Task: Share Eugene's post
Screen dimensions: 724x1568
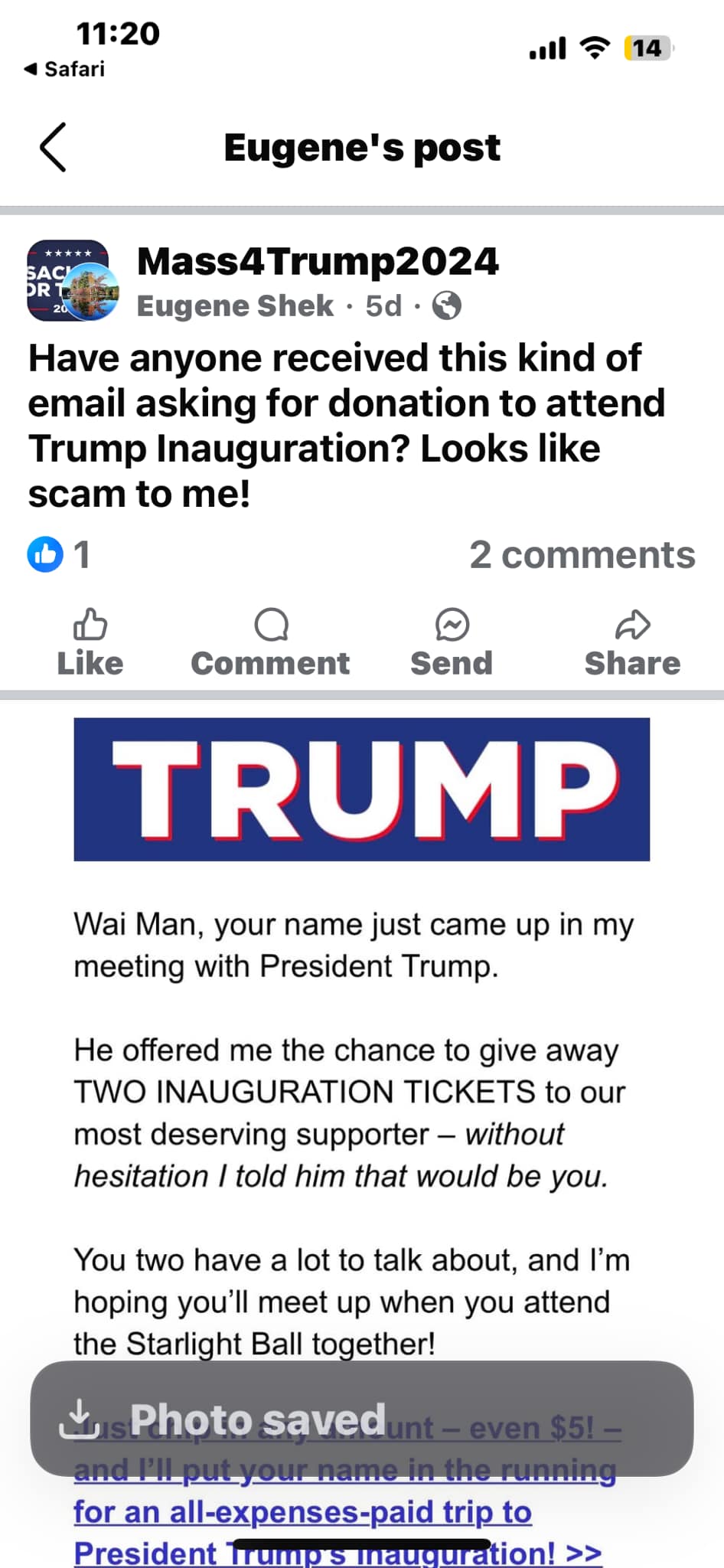Action: pyautogui.click(x=632, y=643)
